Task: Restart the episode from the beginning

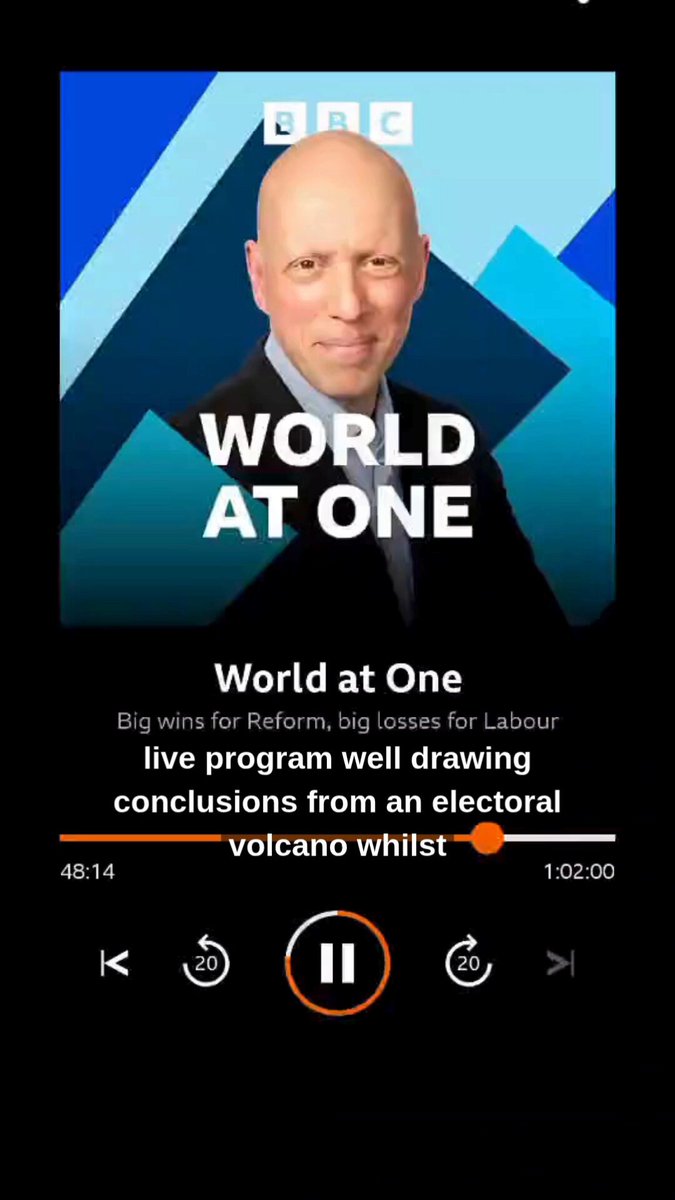Action: pyautogui.click(x=114, y=963)
